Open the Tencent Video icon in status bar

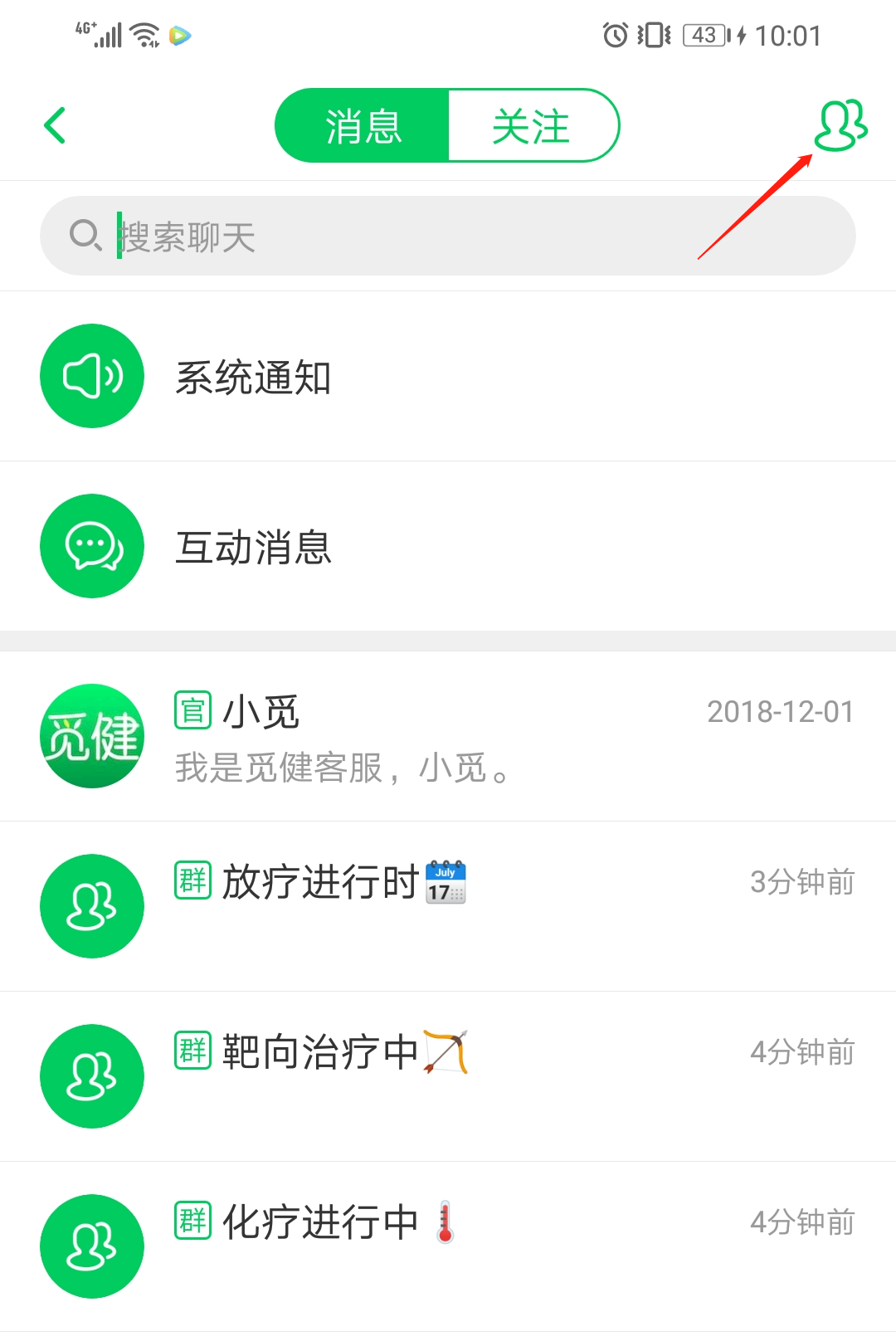click(x=178, y=35)
